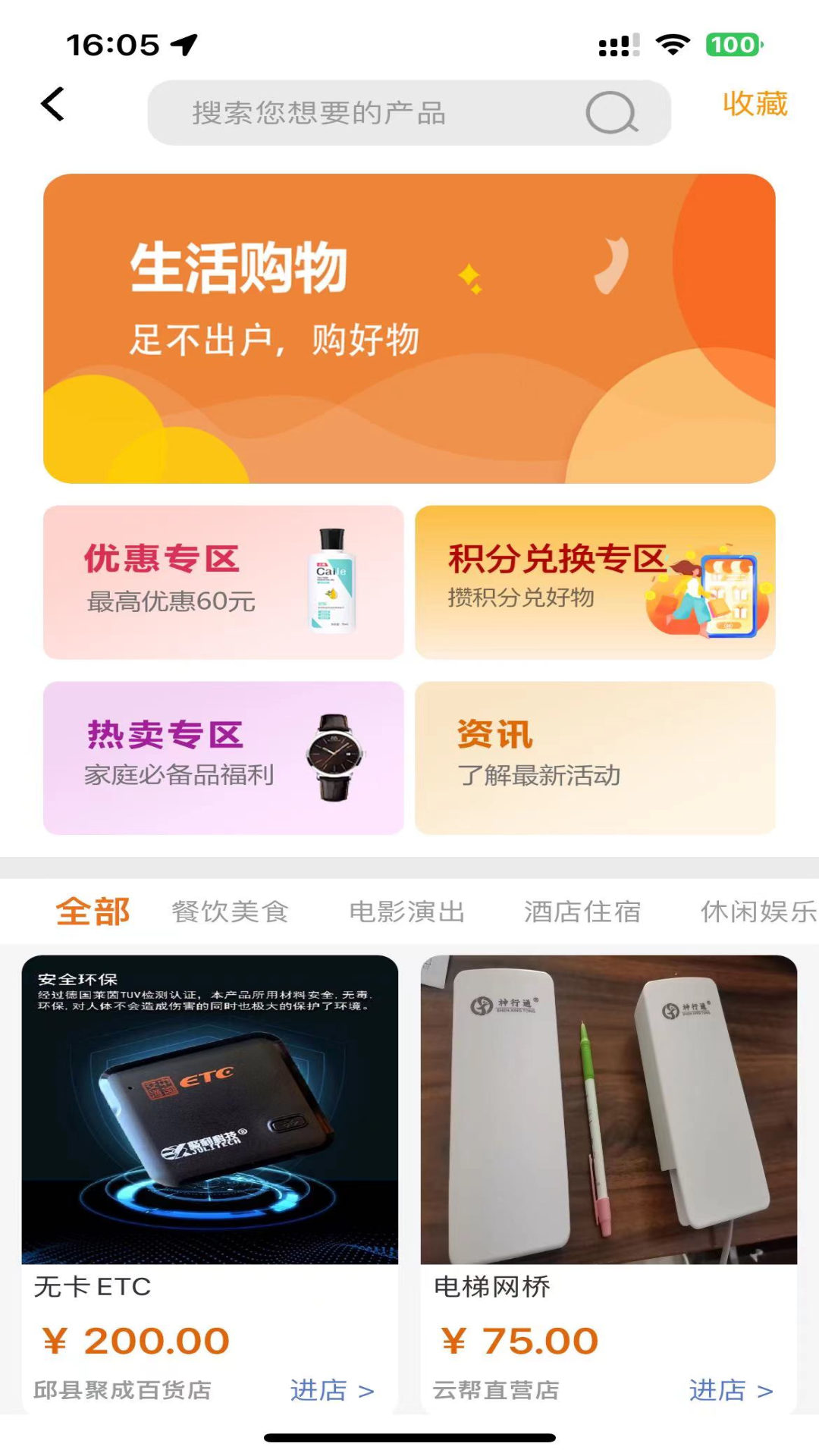Tap the 电梯网桥 product image
Viewport: 819px width, 1456px height.
tap(607, 1107)
